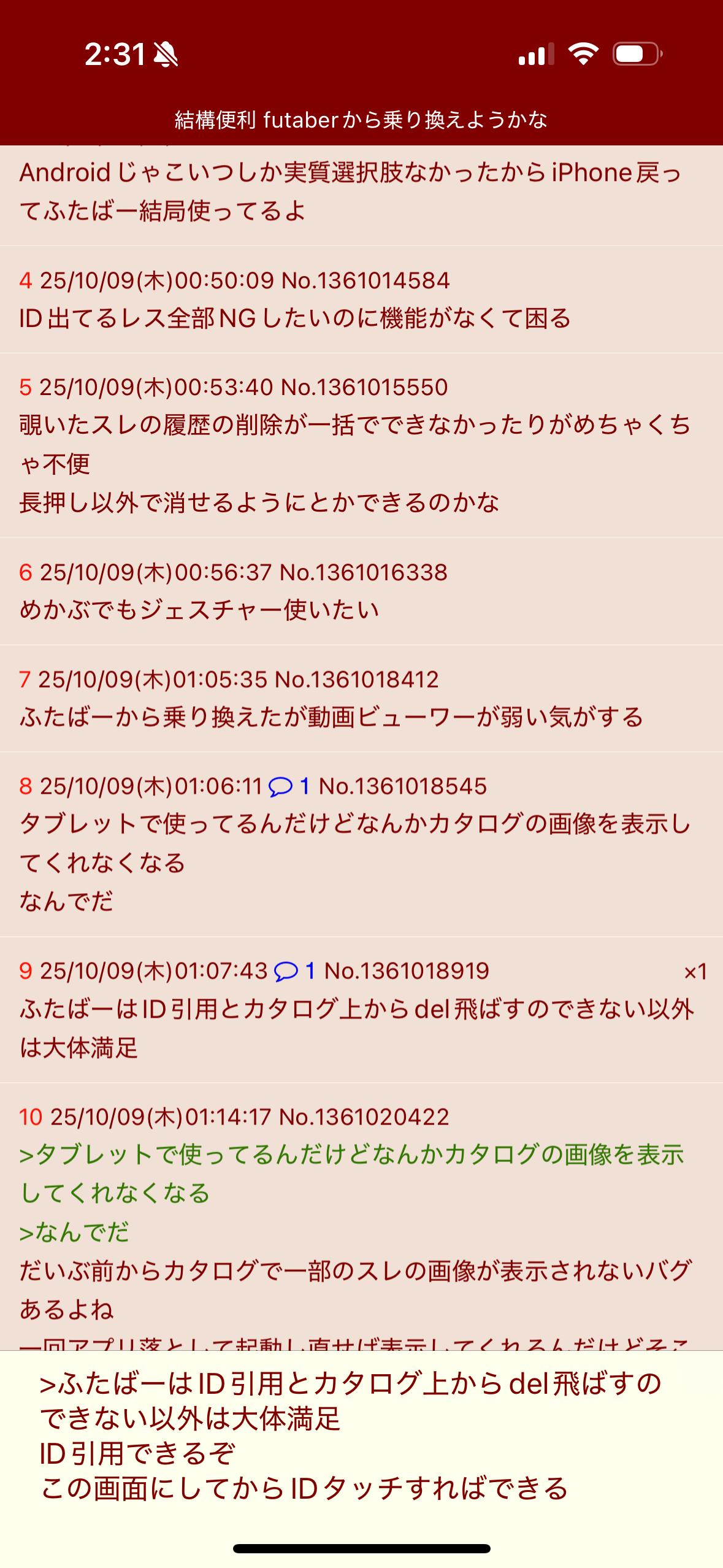Screen dimensions: 723x1568
Task: Tap the ×1 count on post 9
Action: [x=695, y=972]
